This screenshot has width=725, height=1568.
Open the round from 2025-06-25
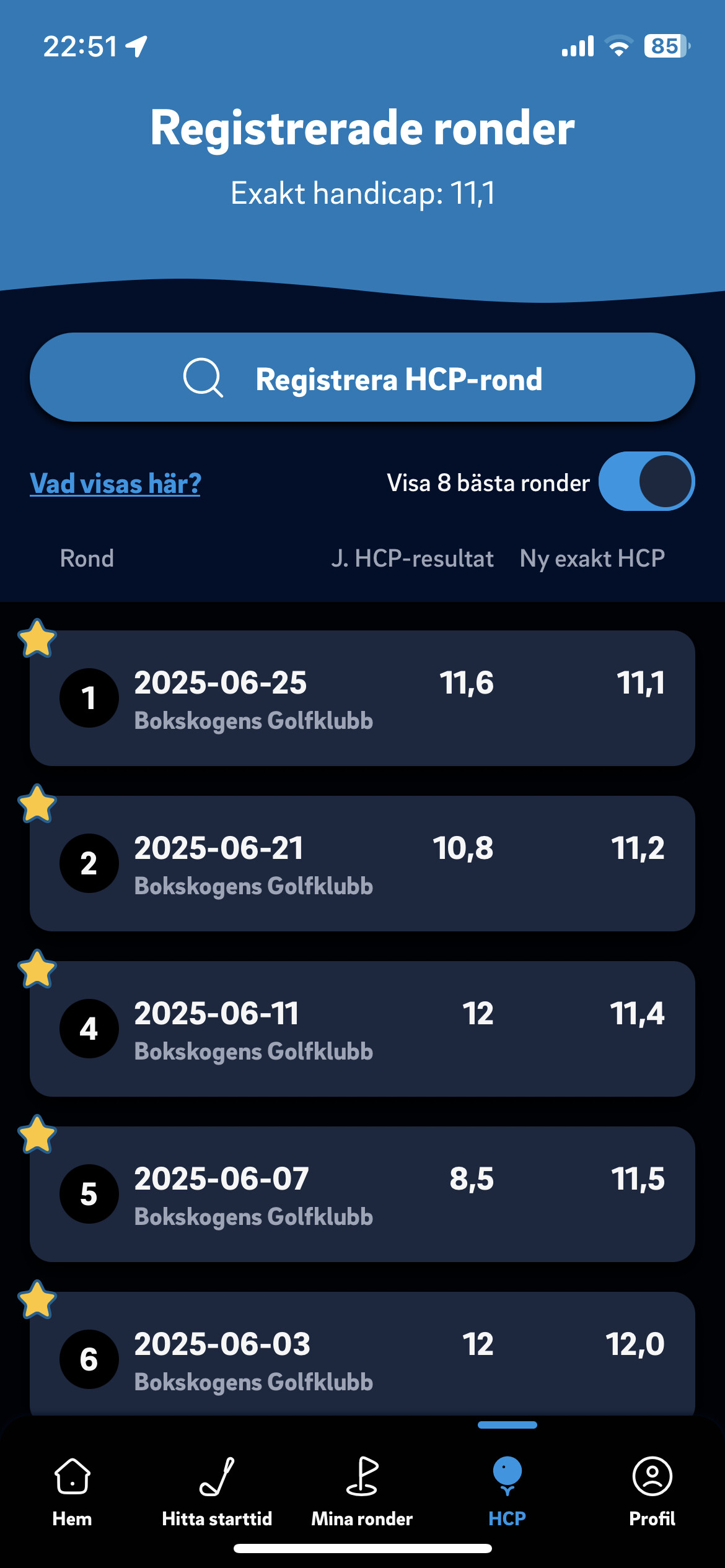pos(362,699)
